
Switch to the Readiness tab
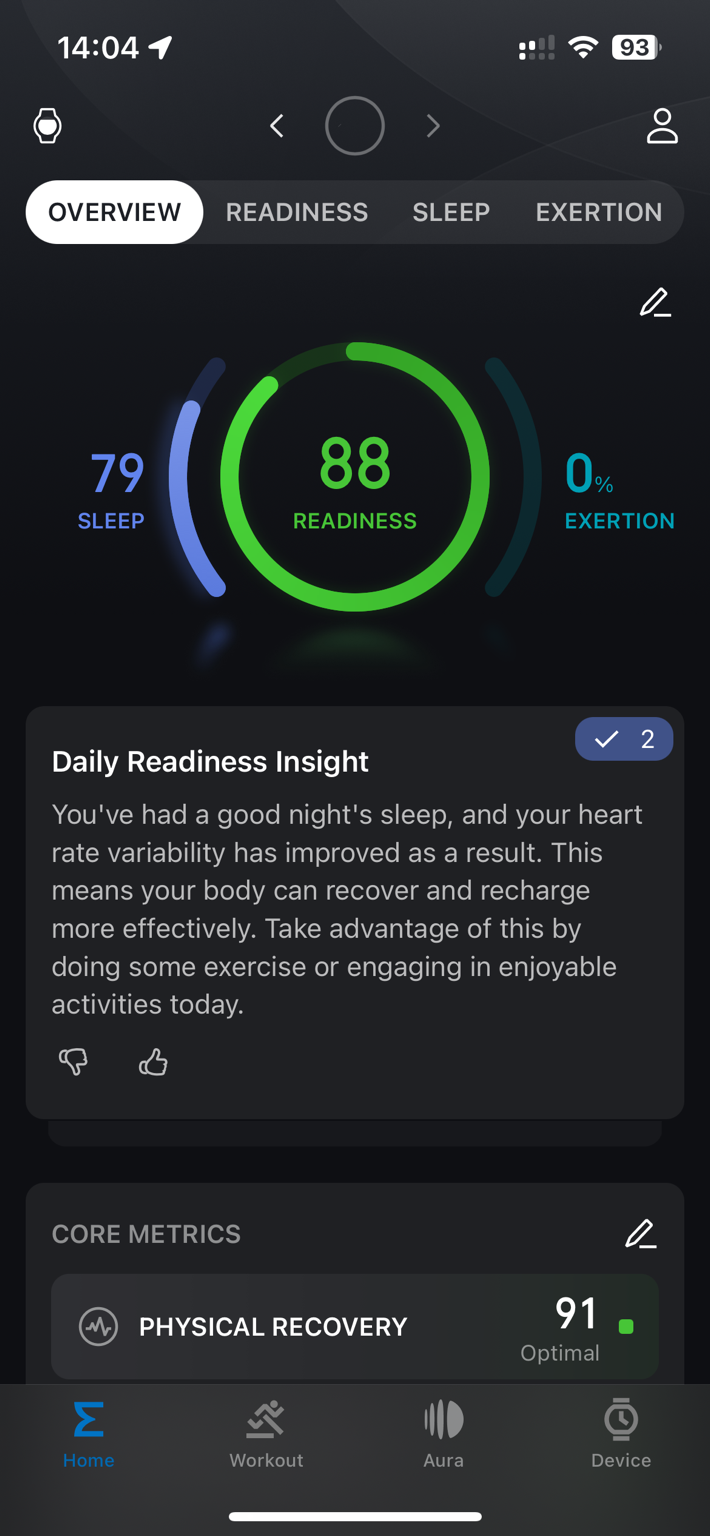click(x=297, y=212)
